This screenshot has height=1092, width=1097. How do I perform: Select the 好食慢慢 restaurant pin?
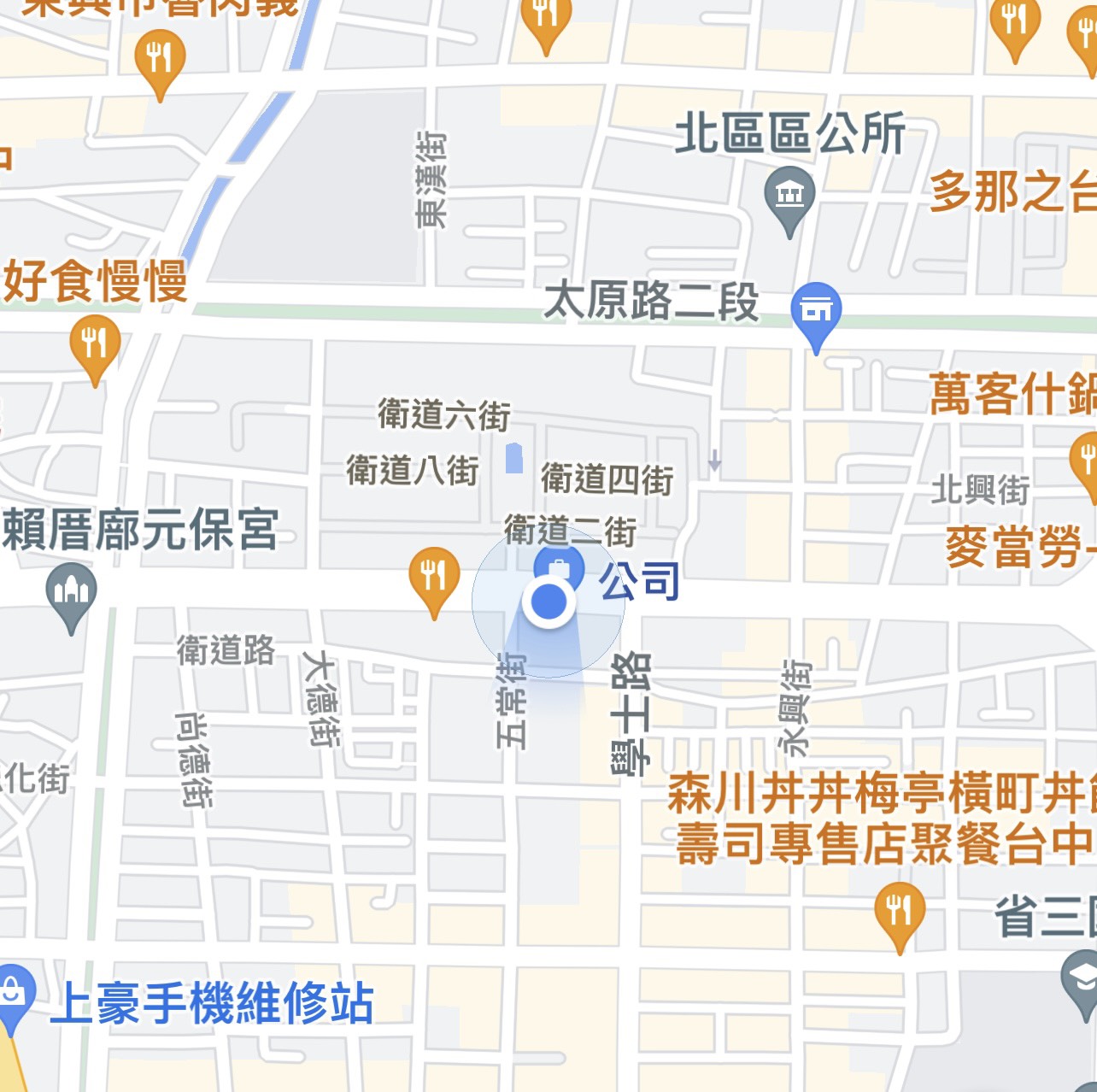95,344
